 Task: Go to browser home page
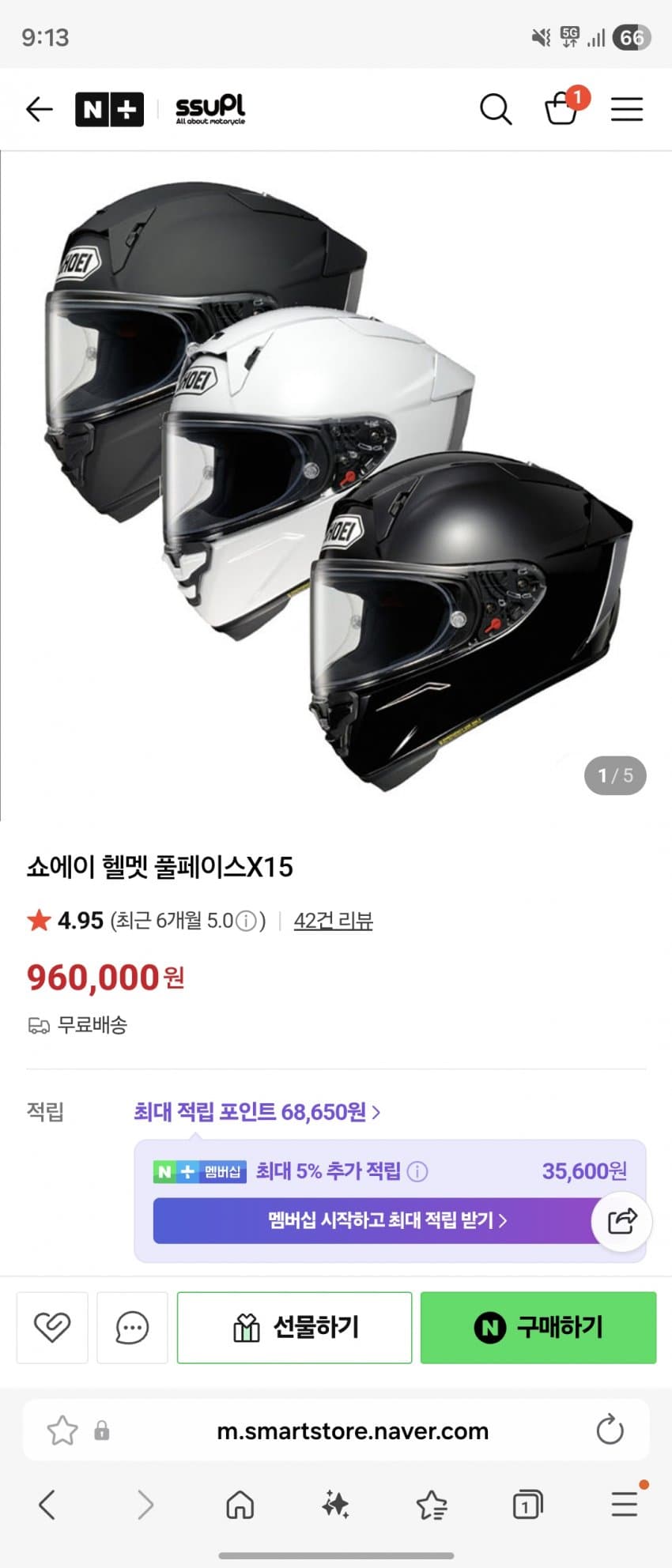point(240,1504)
